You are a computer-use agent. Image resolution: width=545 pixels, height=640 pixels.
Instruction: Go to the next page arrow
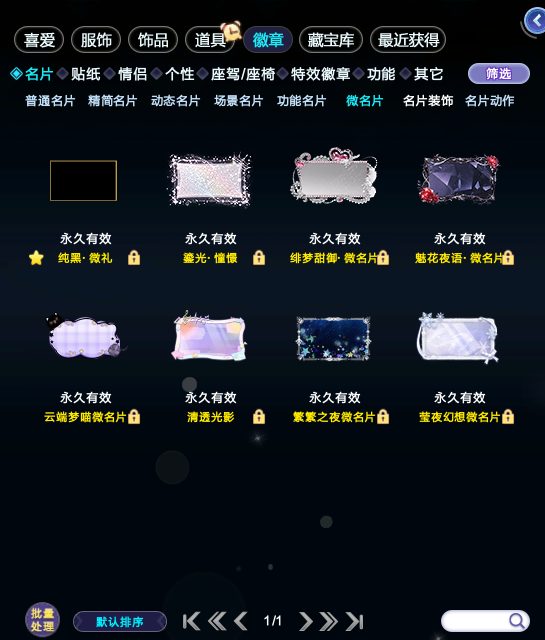coord(305,622)
